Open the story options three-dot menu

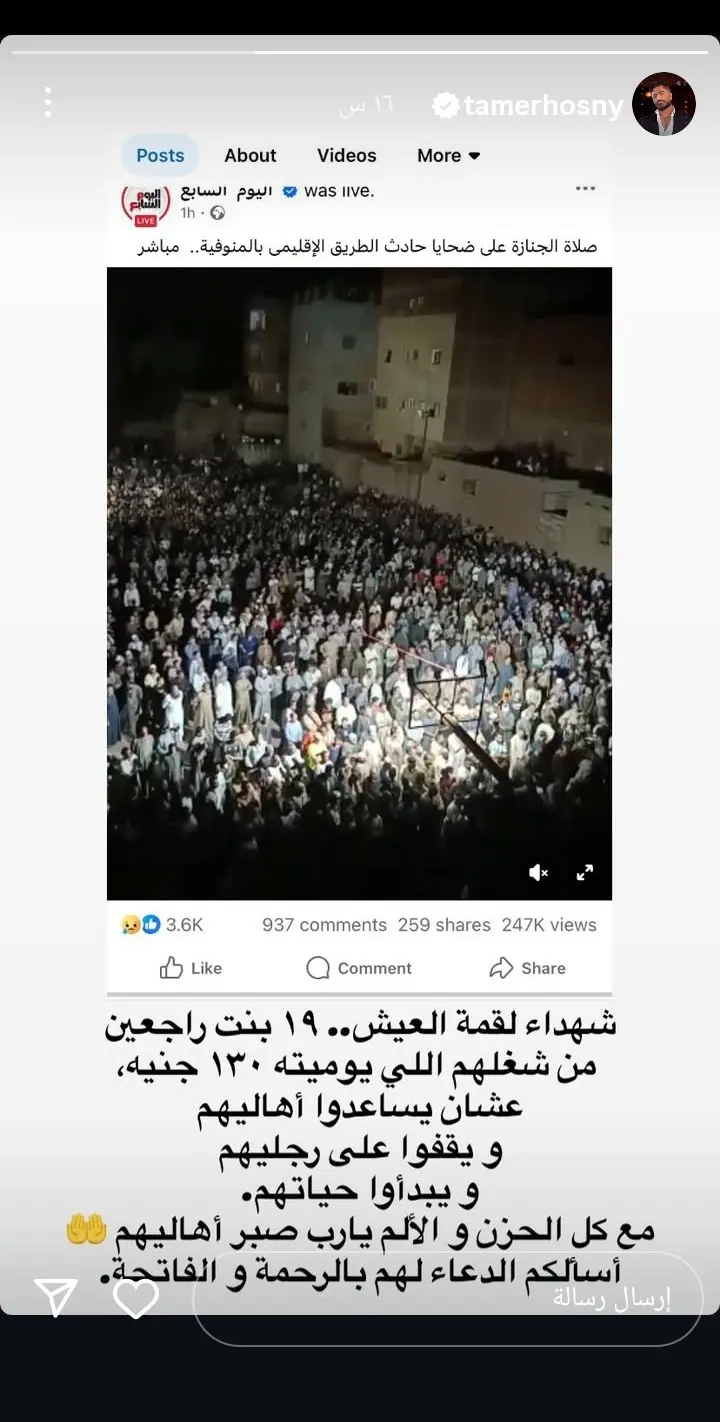(47, 103)
